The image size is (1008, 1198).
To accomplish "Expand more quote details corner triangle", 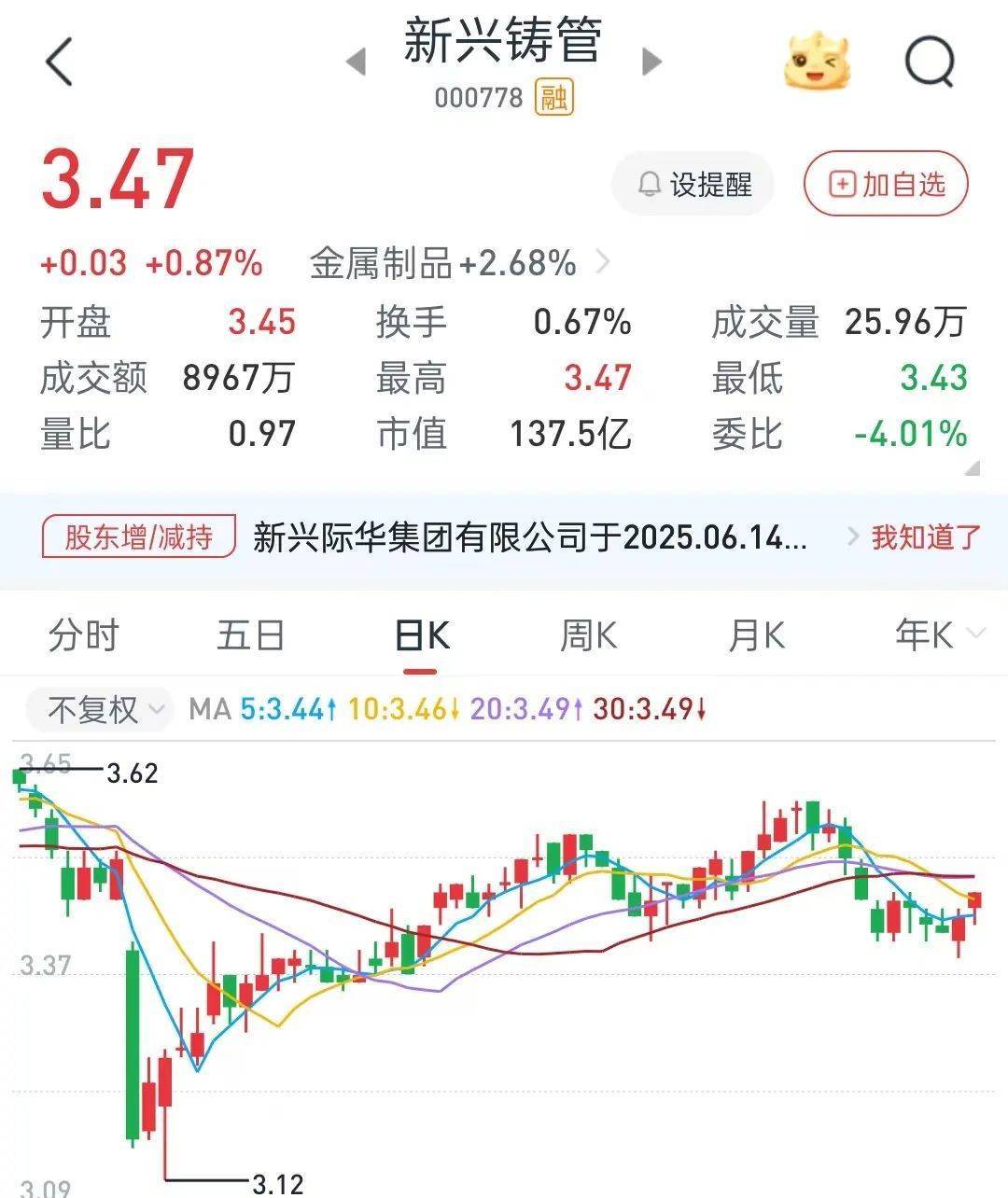I will 972,467.
